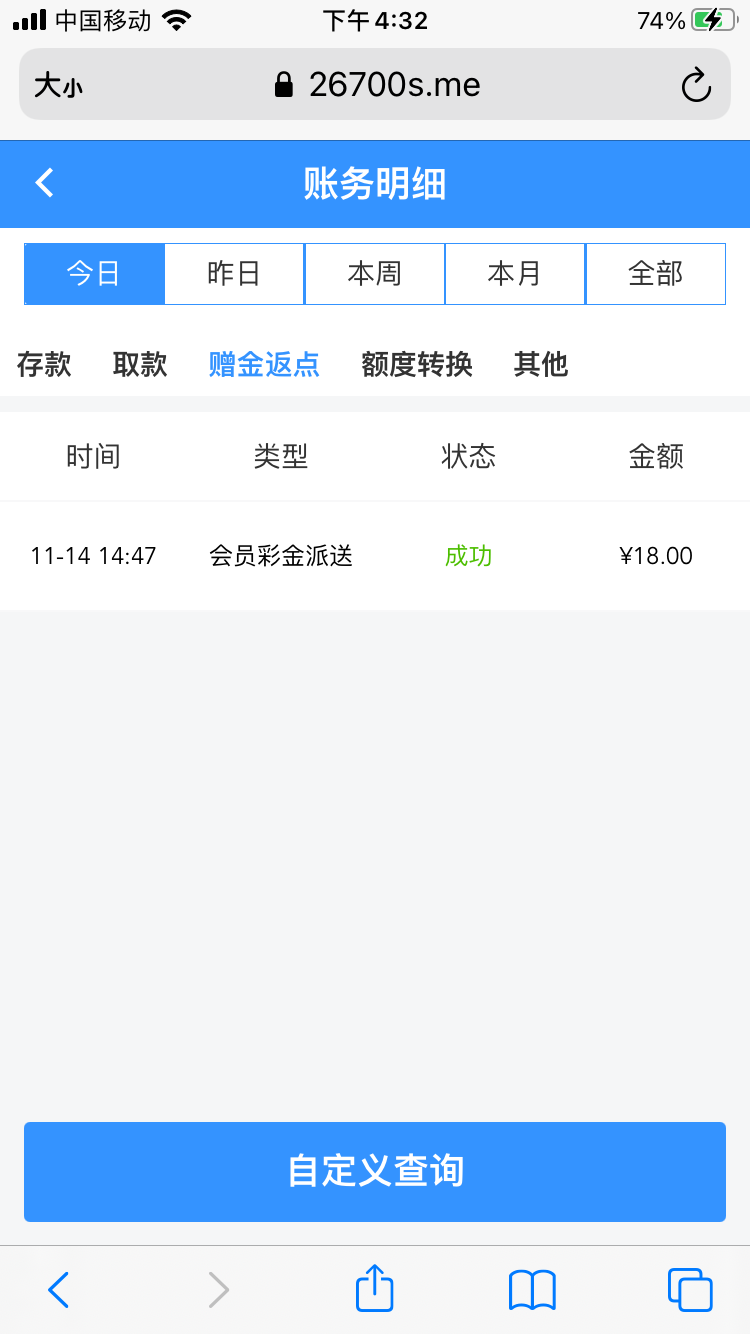Screen dimensions: 750x1334
Task: Open the 额度转换 category
Action: [x=417, y=364]
